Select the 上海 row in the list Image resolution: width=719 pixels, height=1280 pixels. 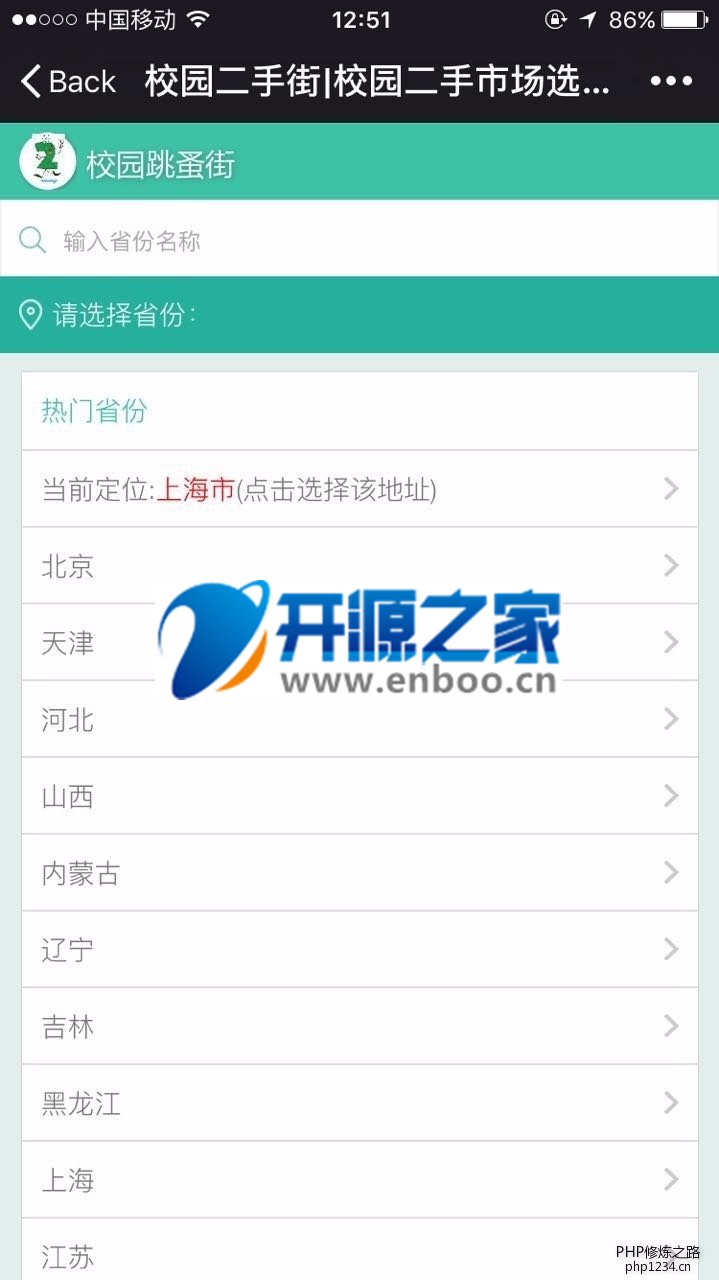point(359,1180)
